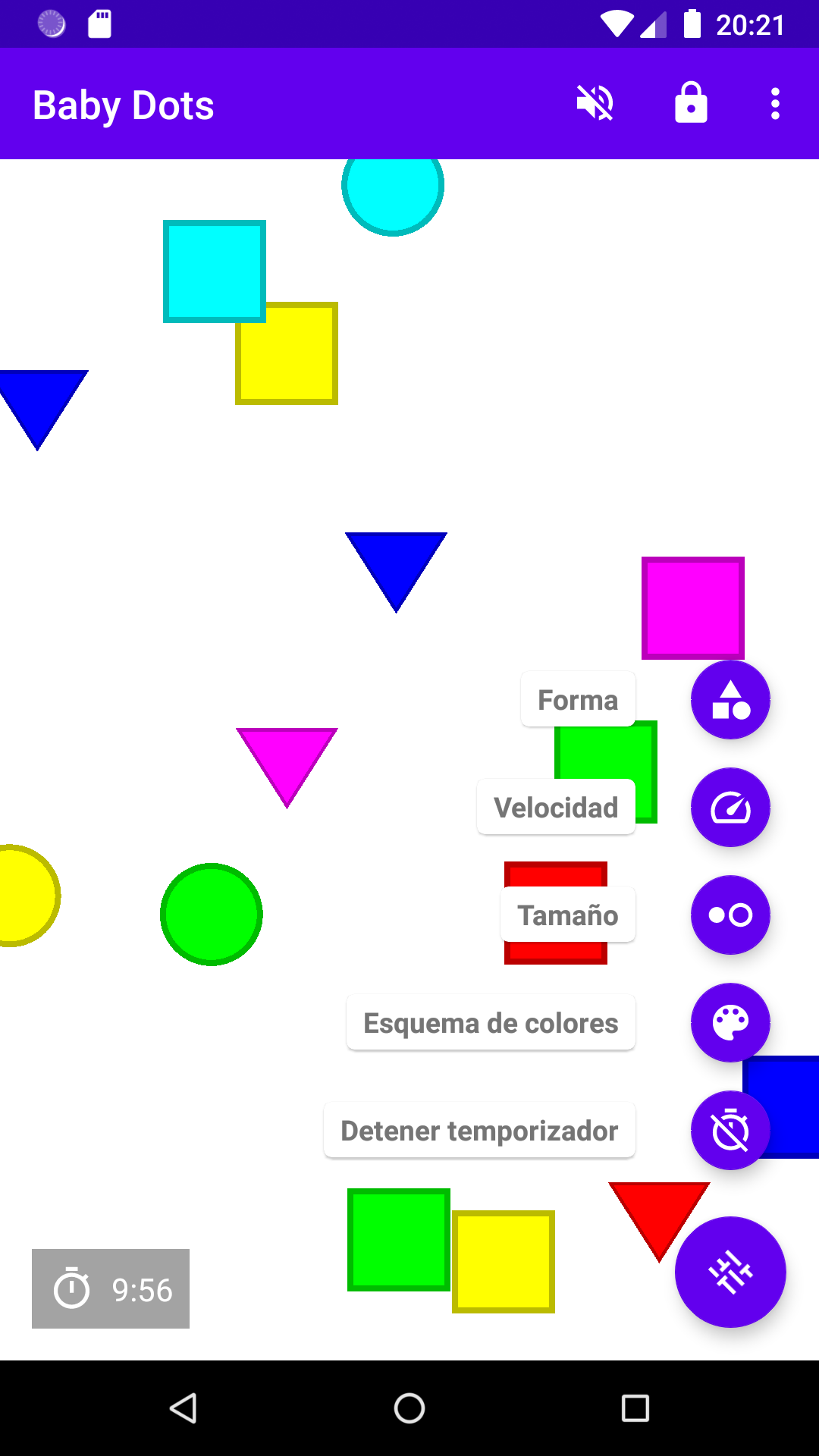Close the expanded settings menu
This screenshot has height=1456, width=819.
pyautogui.click(x=730, y=1272)
